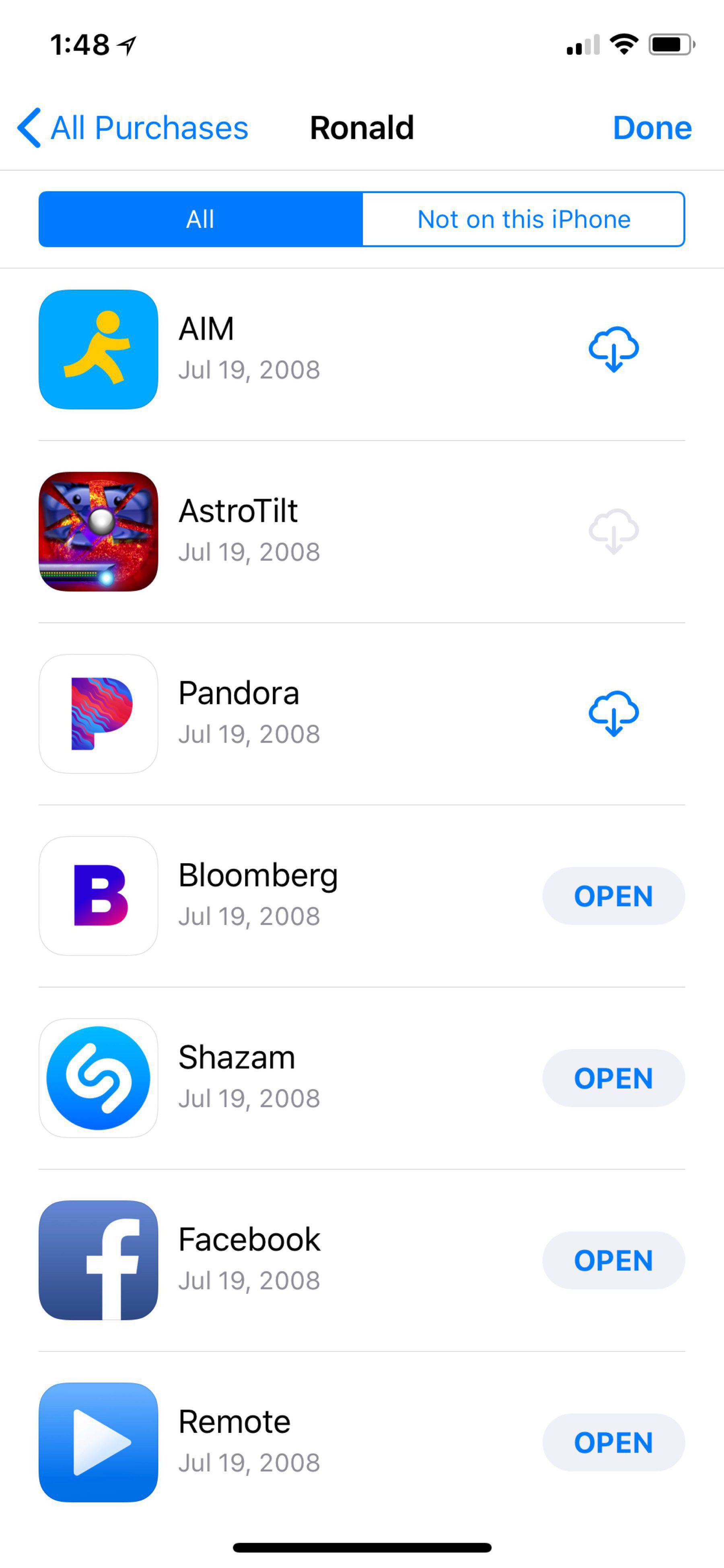This screenshot has width=724, height=1568.
Task: Switch to Not on this iPhone
Action: coord(523,219)
